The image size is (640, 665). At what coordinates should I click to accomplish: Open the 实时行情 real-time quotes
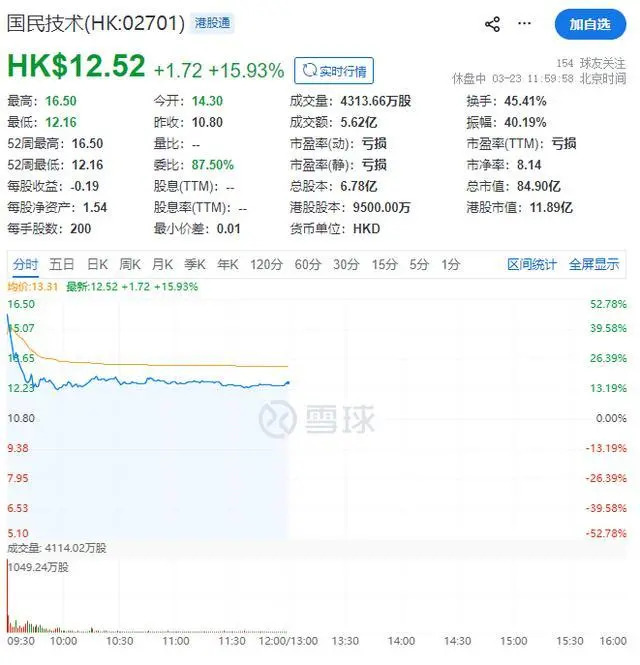333,70
